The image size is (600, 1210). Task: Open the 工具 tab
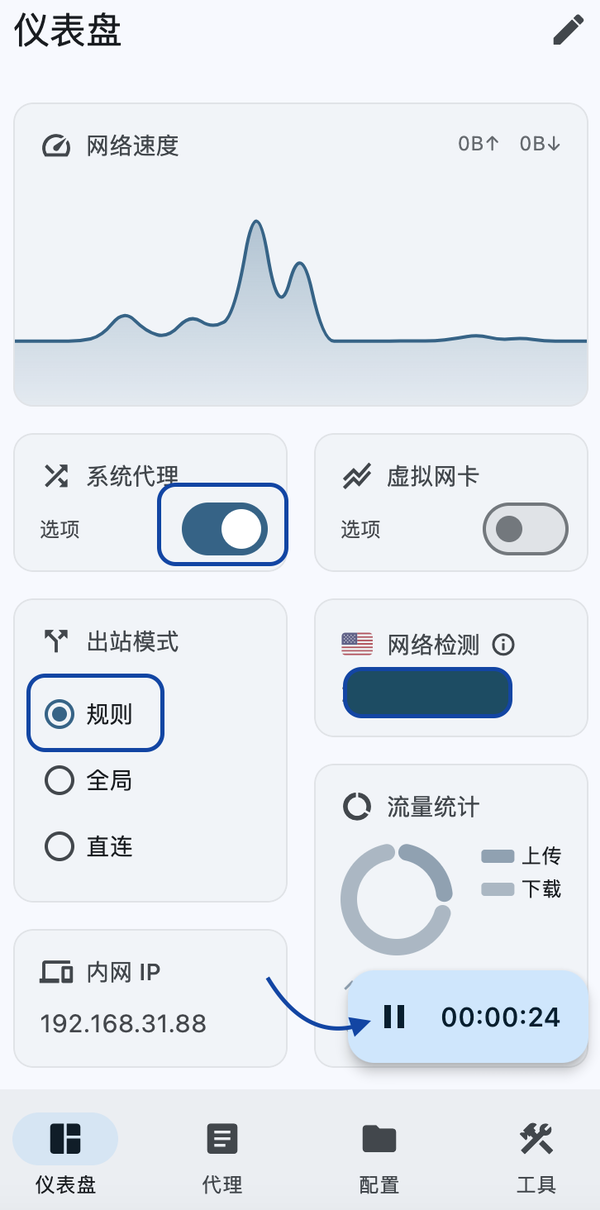[x=536, y=1155]
